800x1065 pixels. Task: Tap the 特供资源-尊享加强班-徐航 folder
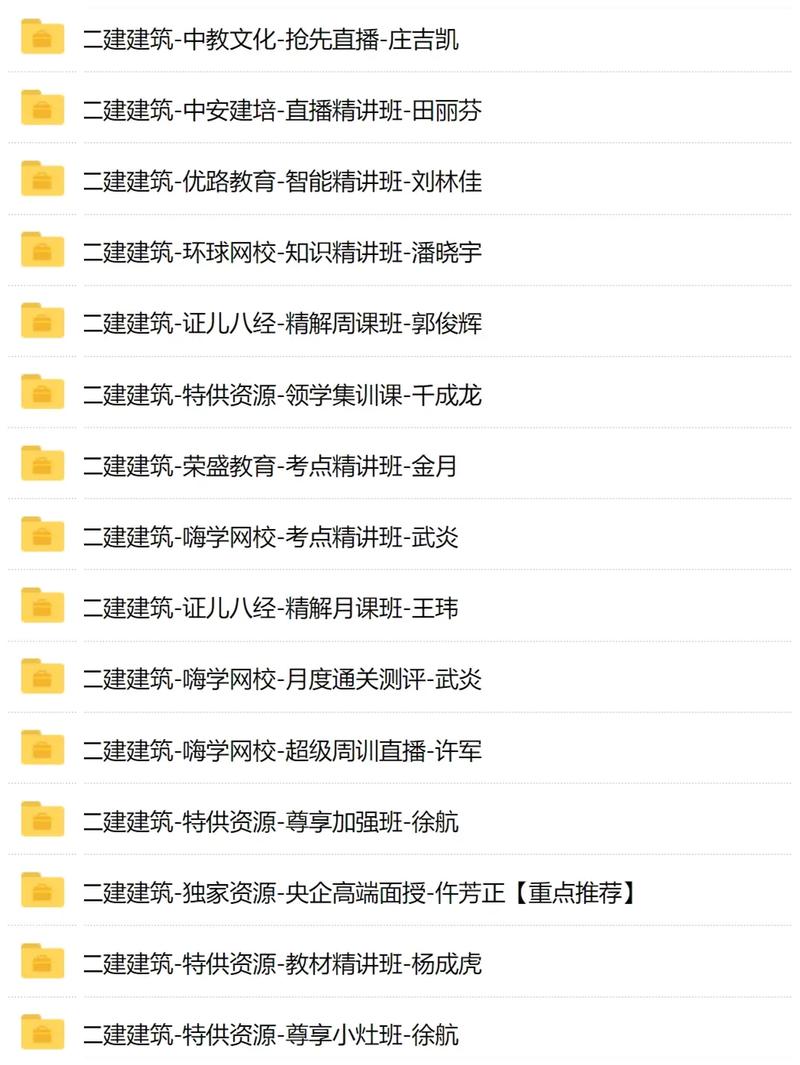click(x=270, y=823)
